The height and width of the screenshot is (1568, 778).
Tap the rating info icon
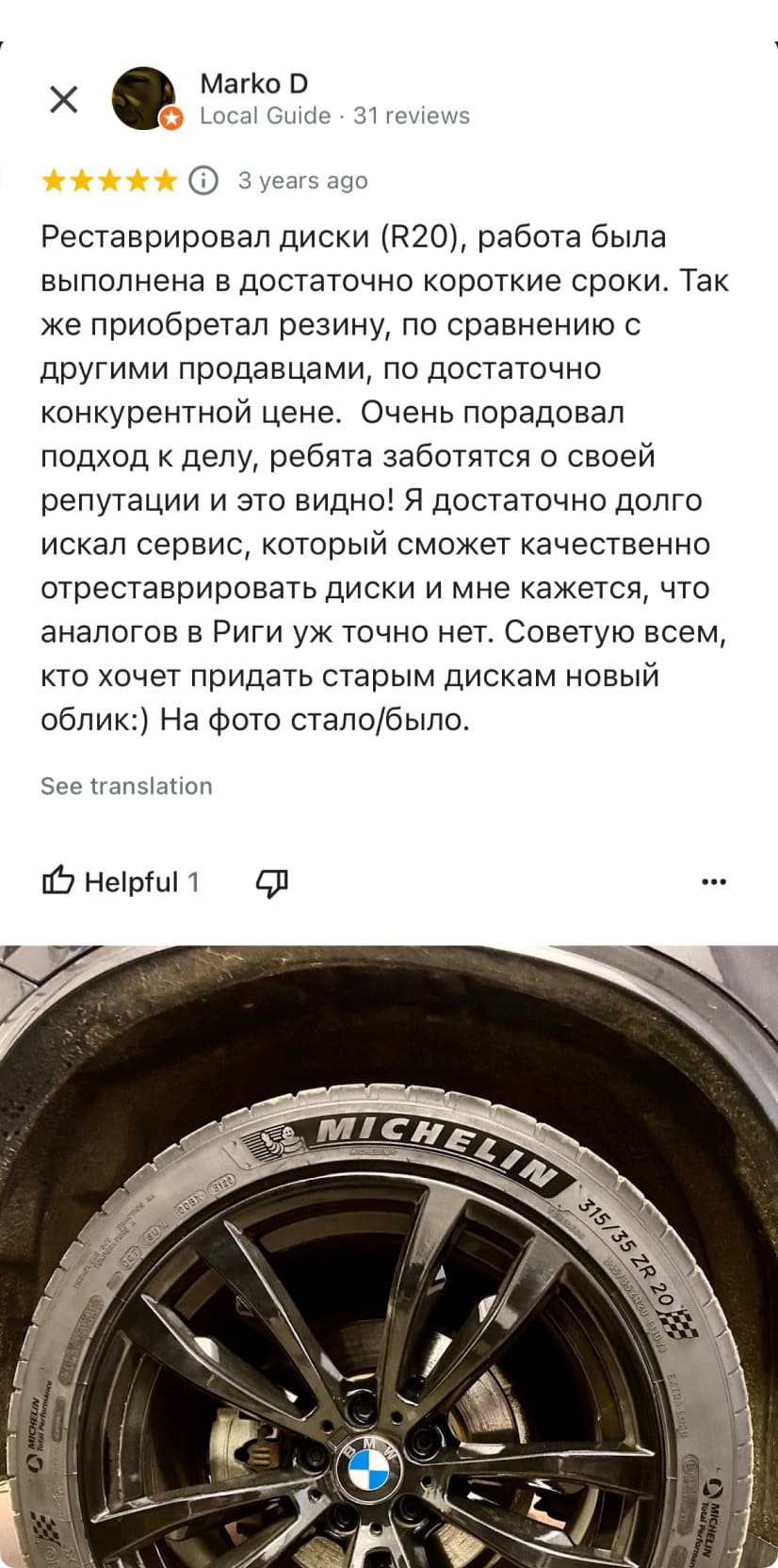203,180
